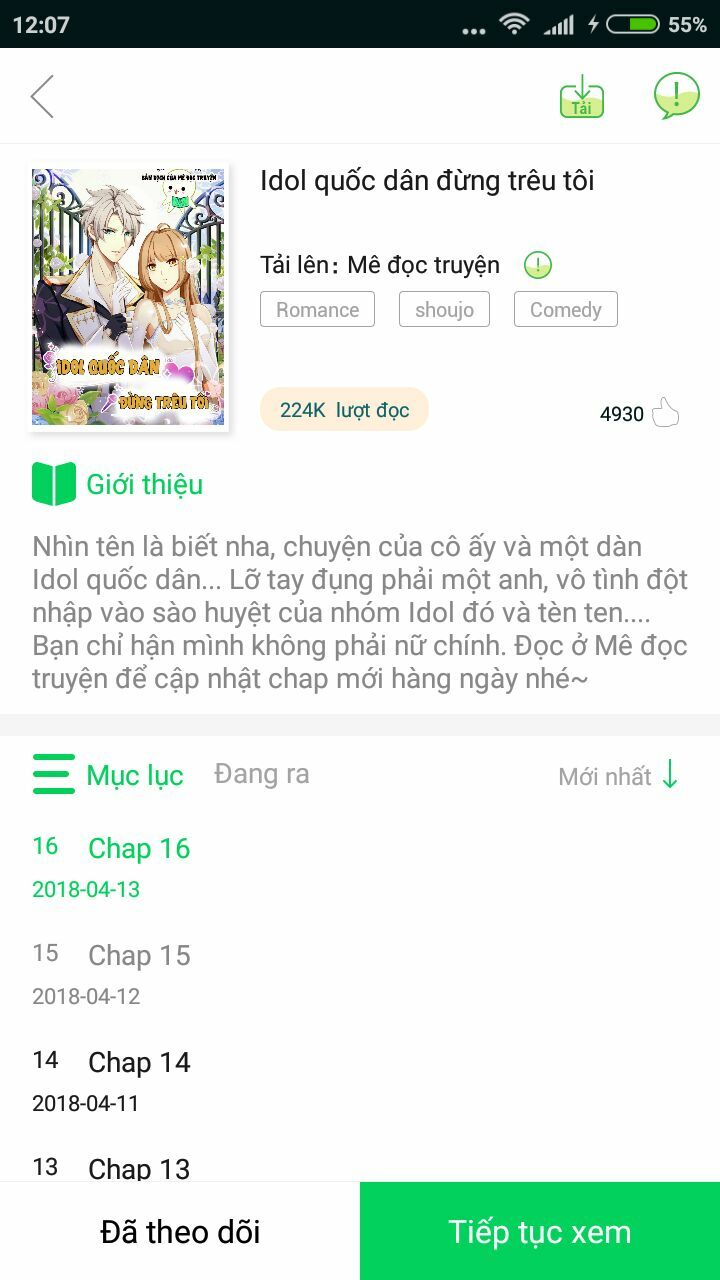Tap the 224K lượt đọc pill
The height and width of the screenshot is (1280, 720).
[x=344, y=409]
